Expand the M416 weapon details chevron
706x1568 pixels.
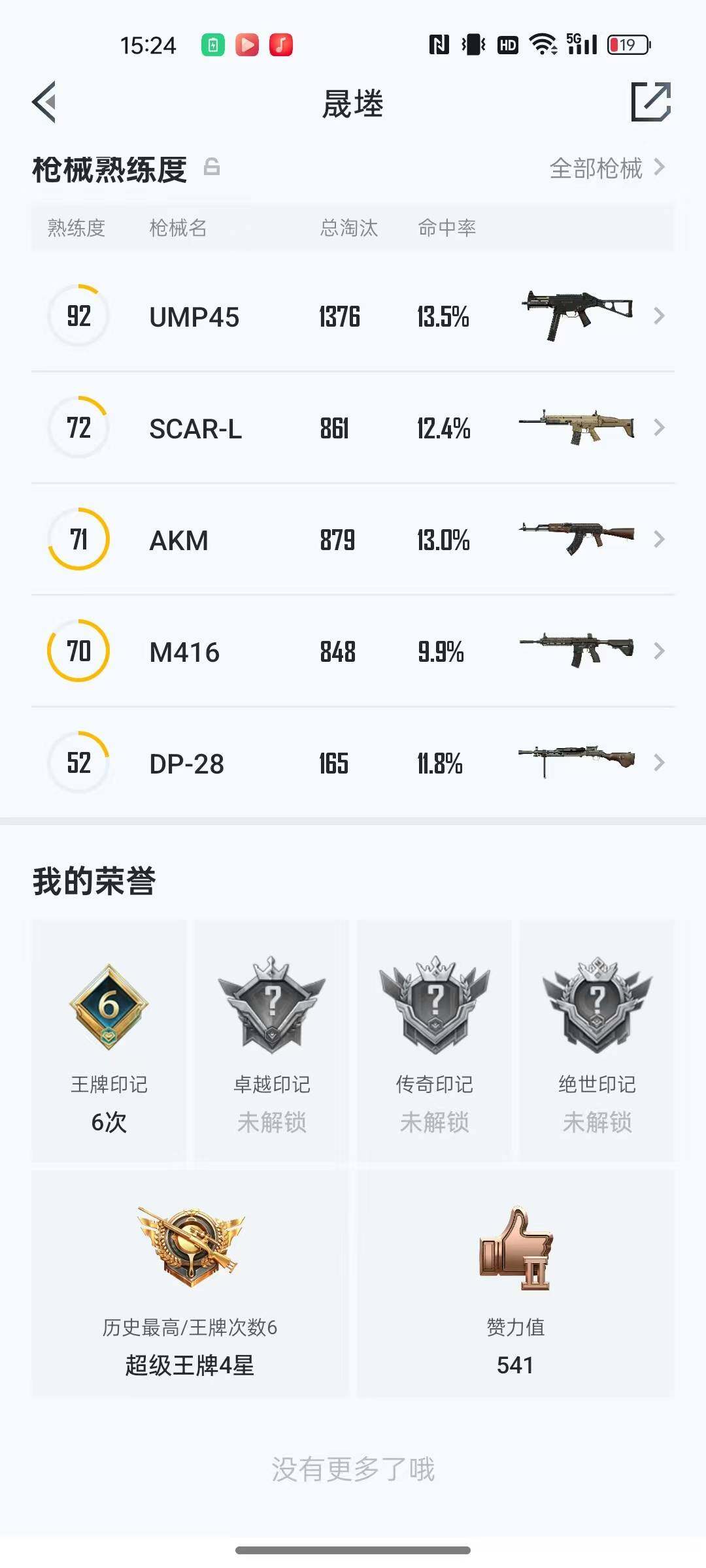(658, 651)
